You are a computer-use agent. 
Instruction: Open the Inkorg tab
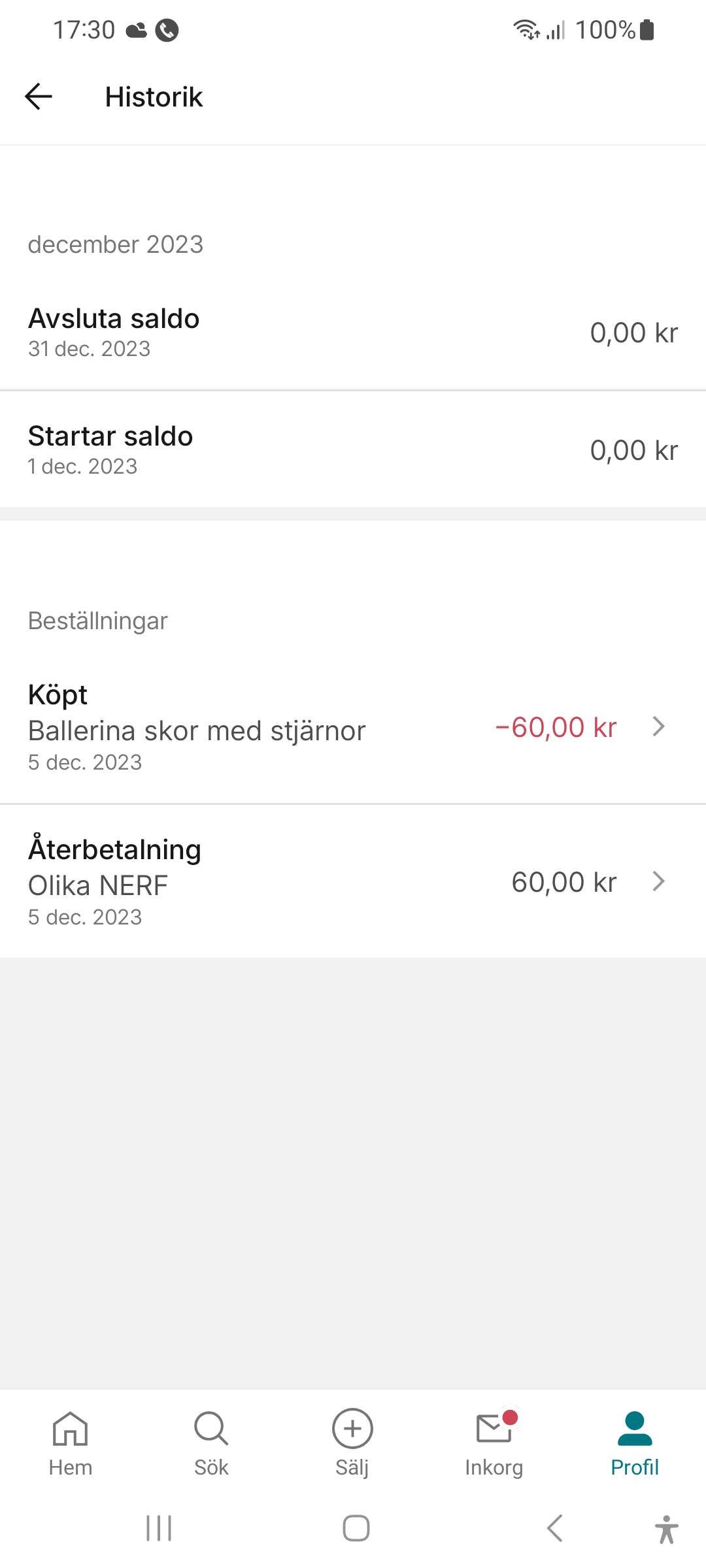coord(494,1443)
